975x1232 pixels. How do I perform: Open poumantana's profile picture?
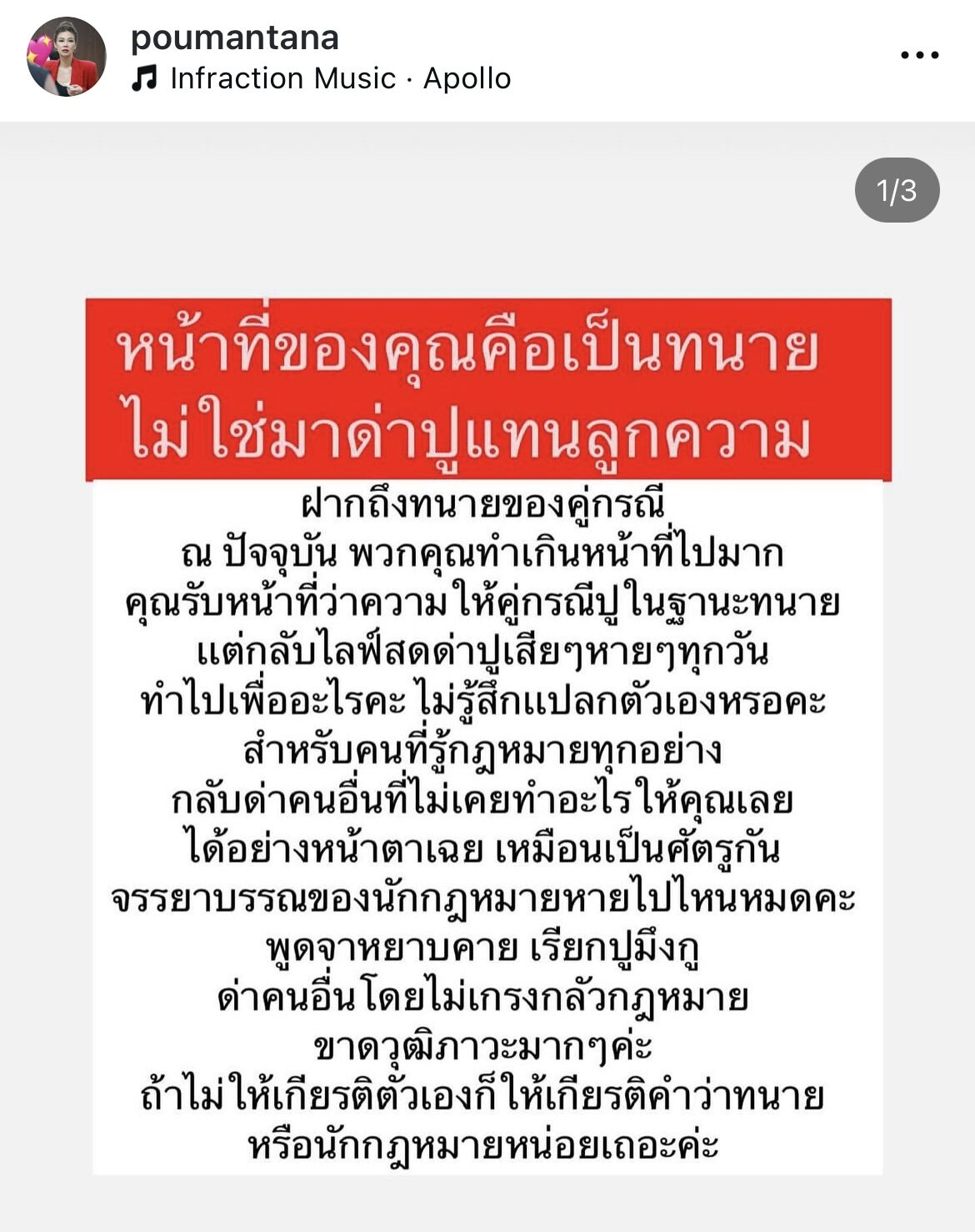coord(67,57)
